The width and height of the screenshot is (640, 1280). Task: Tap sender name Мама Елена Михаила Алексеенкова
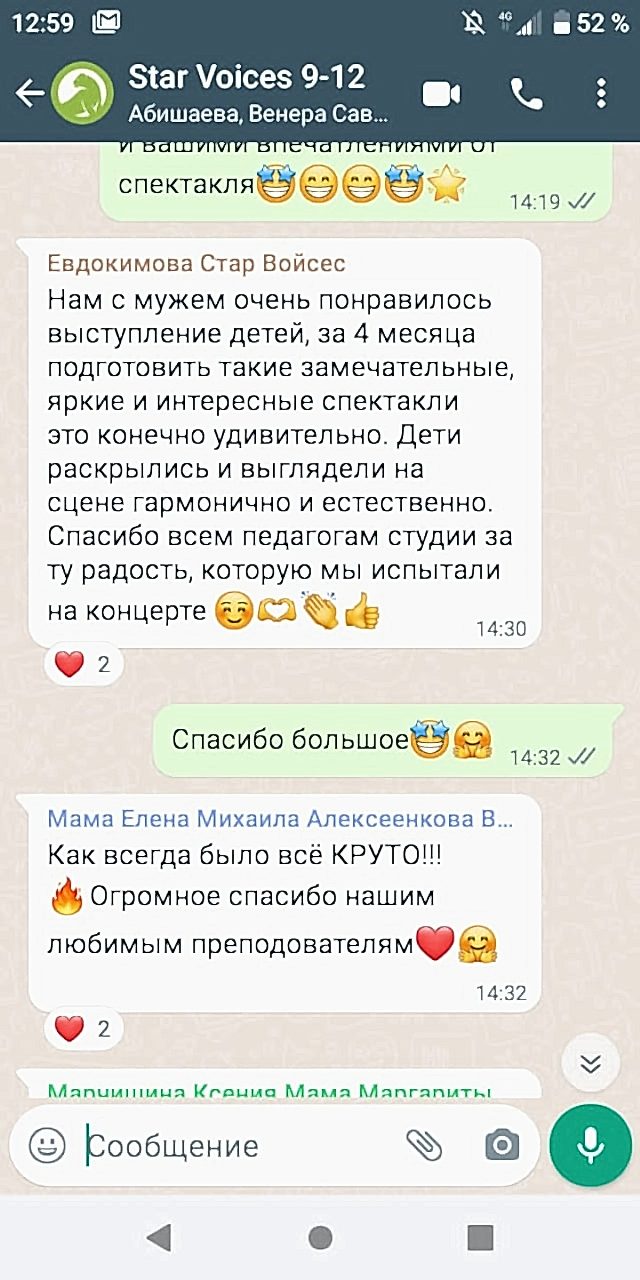click(280, 819)
